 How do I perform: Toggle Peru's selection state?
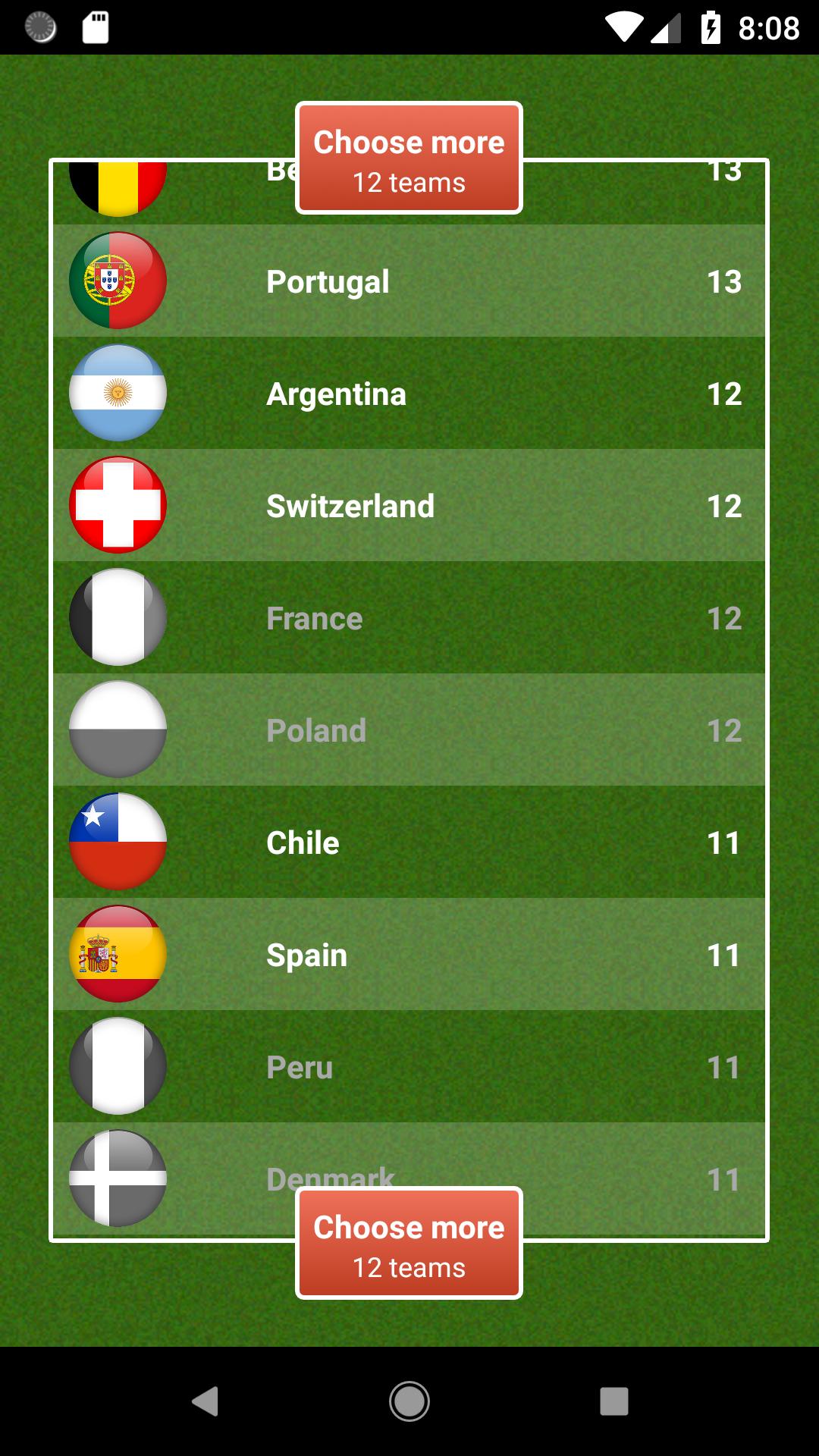tap(409, 1066)
